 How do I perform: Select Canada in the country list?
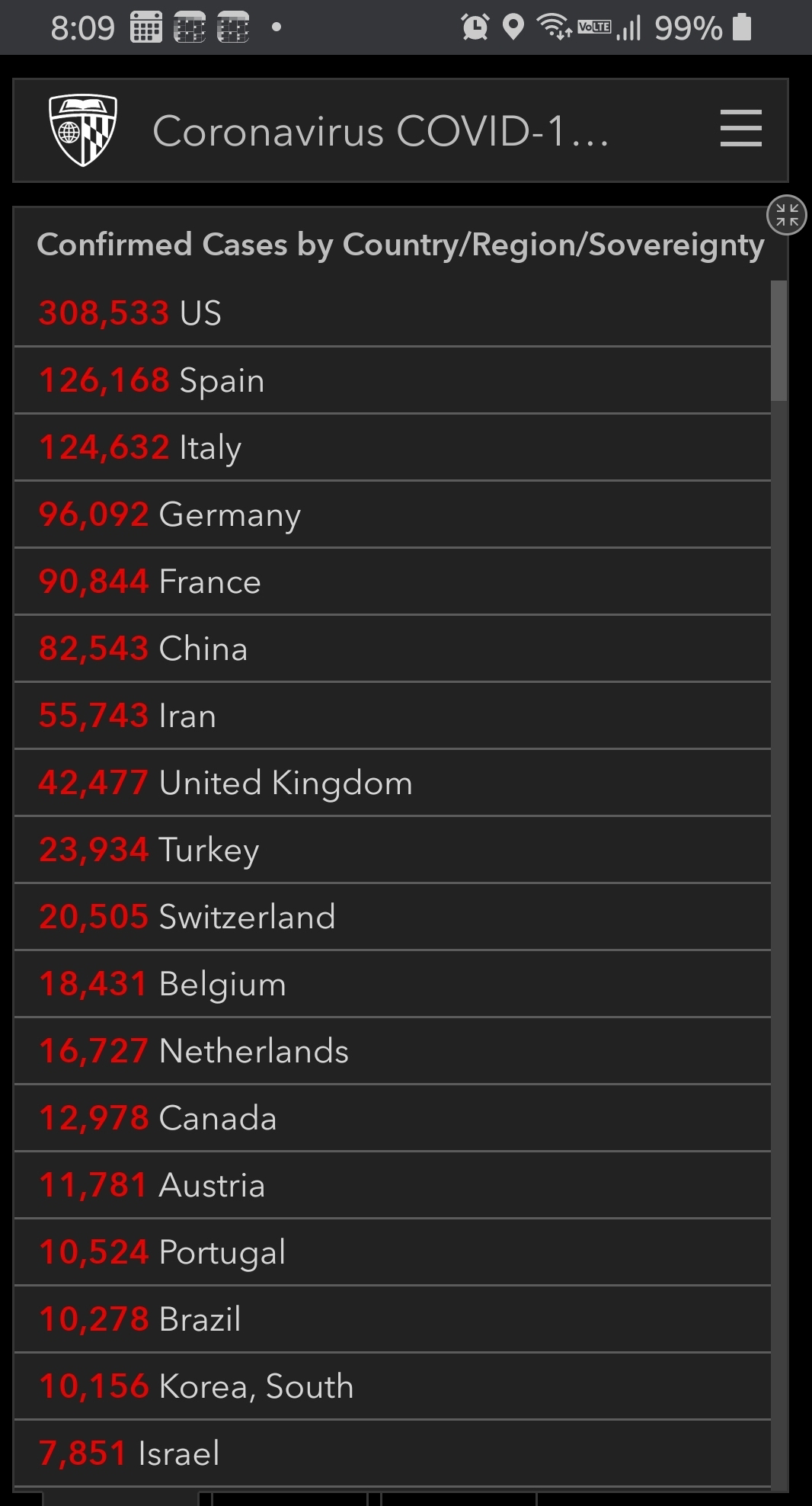(392, 1118)
